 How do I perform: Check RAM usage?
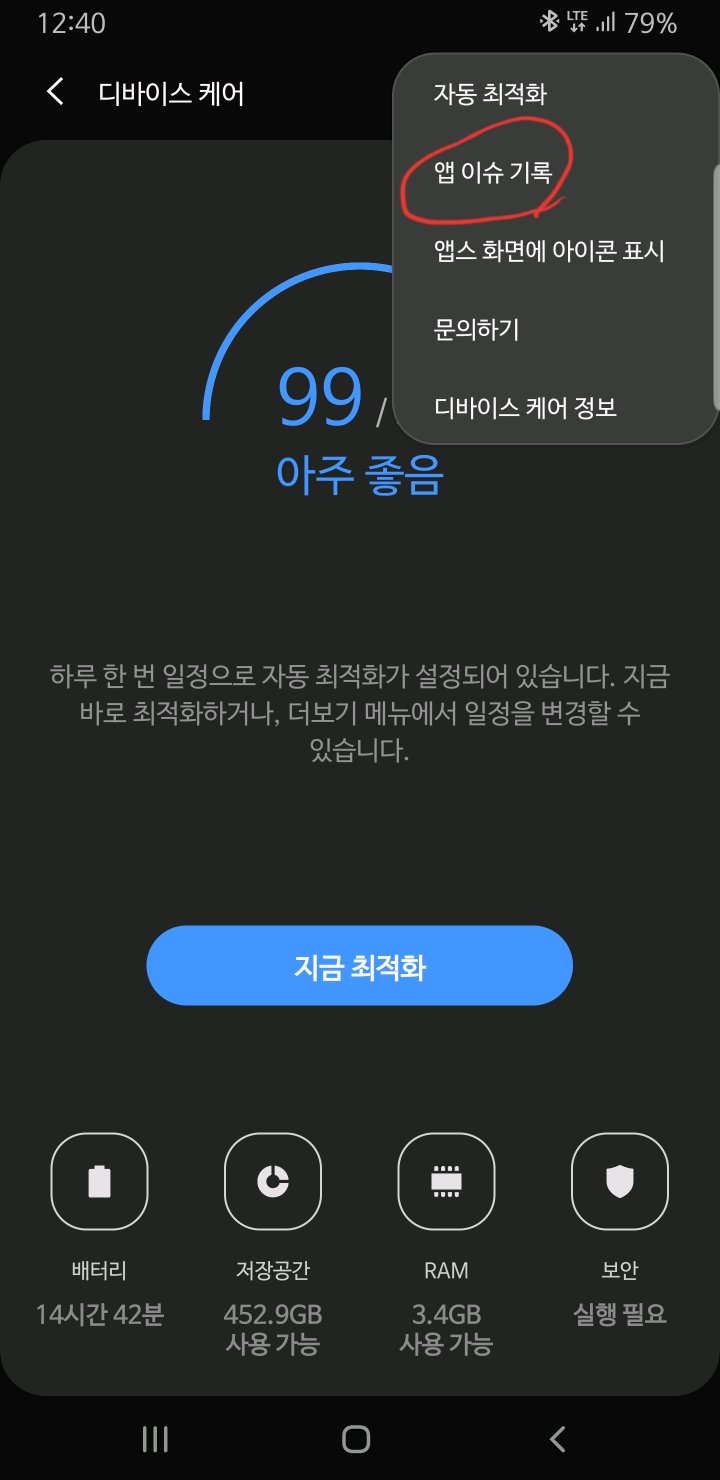(x=446, y=1182)
